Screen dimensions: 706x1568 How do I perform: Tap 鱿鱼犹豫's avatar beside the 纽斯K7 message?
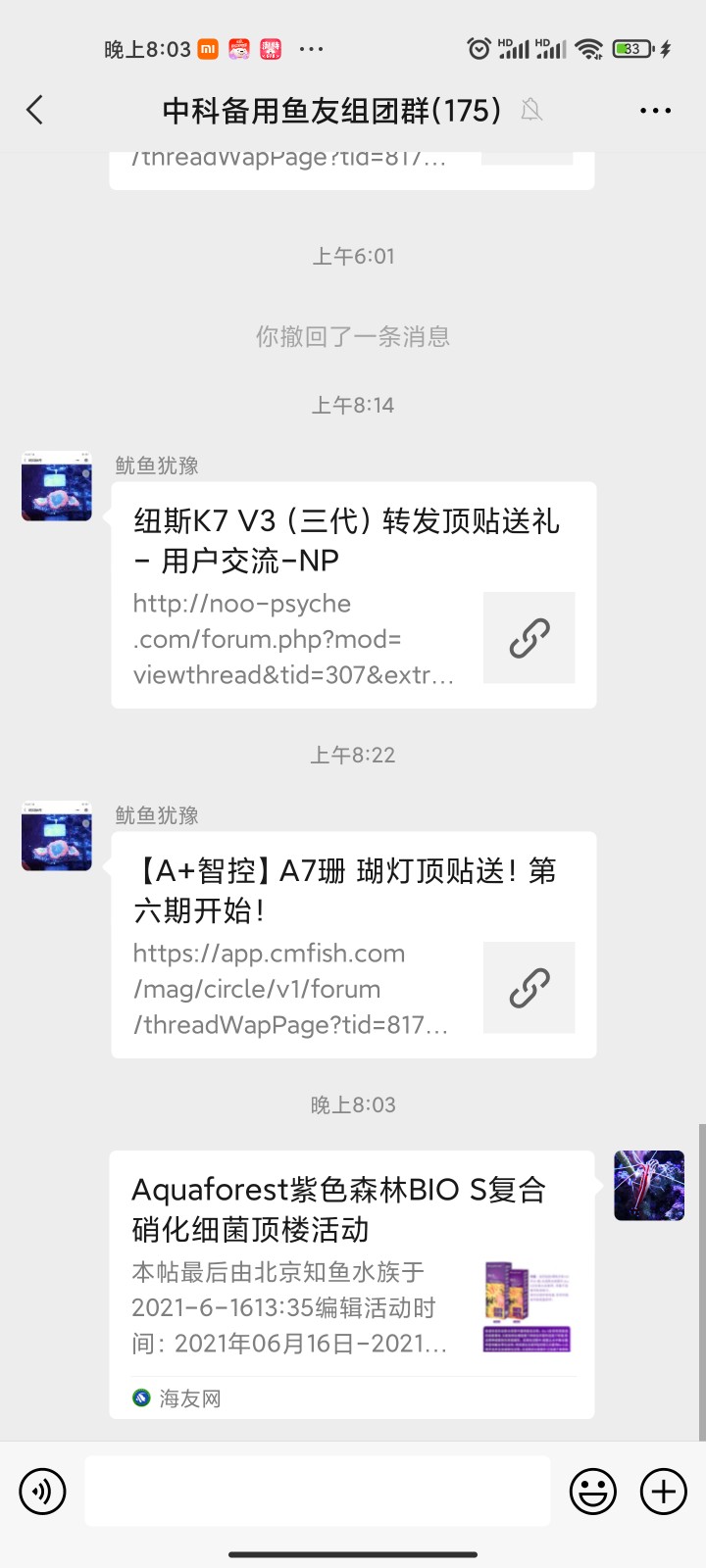[57, 486]
